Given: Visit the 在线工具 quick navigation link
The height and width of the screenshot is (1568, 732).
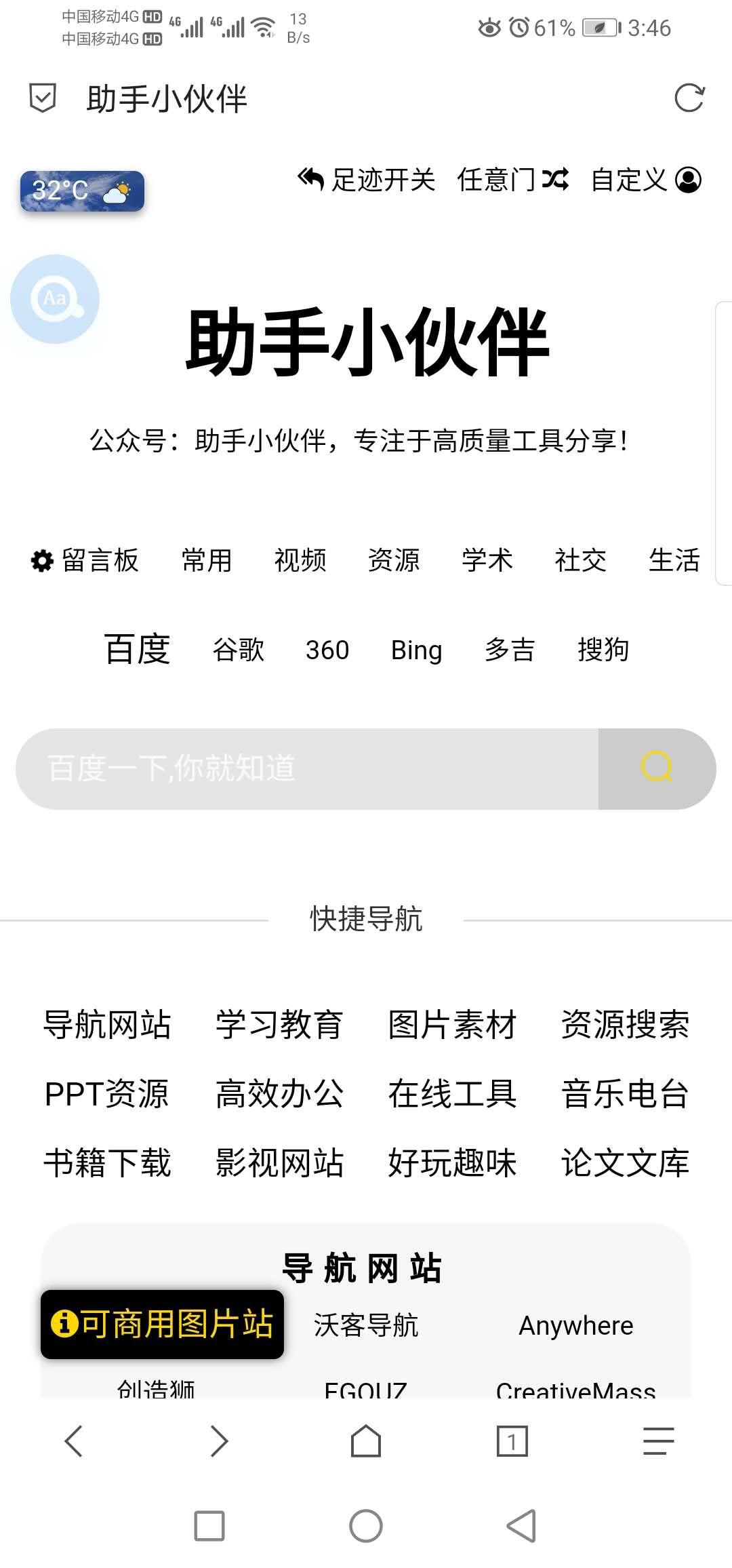Looking at the screenshot, I should click(x=451, y=1093).
